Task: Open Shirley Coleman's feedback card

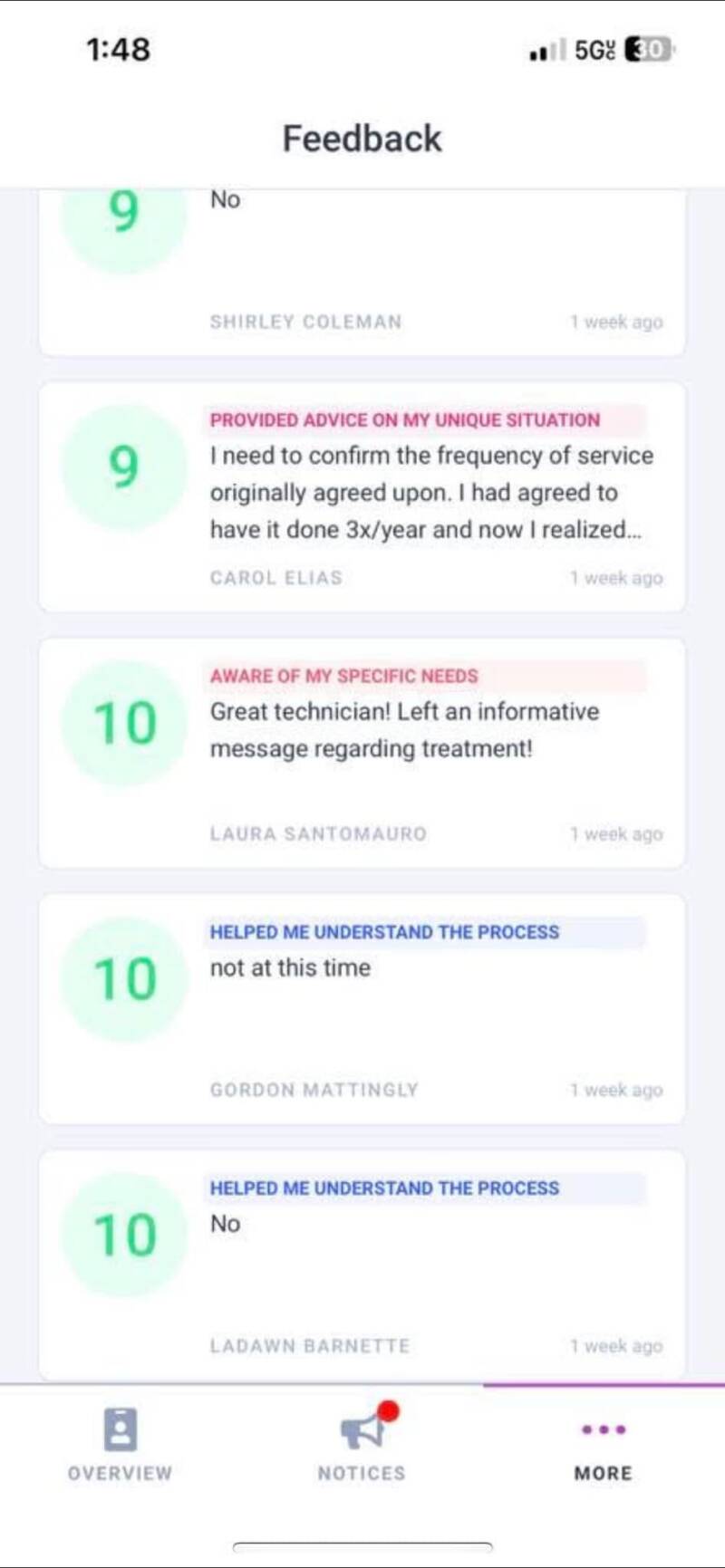Action: (362, 273)
